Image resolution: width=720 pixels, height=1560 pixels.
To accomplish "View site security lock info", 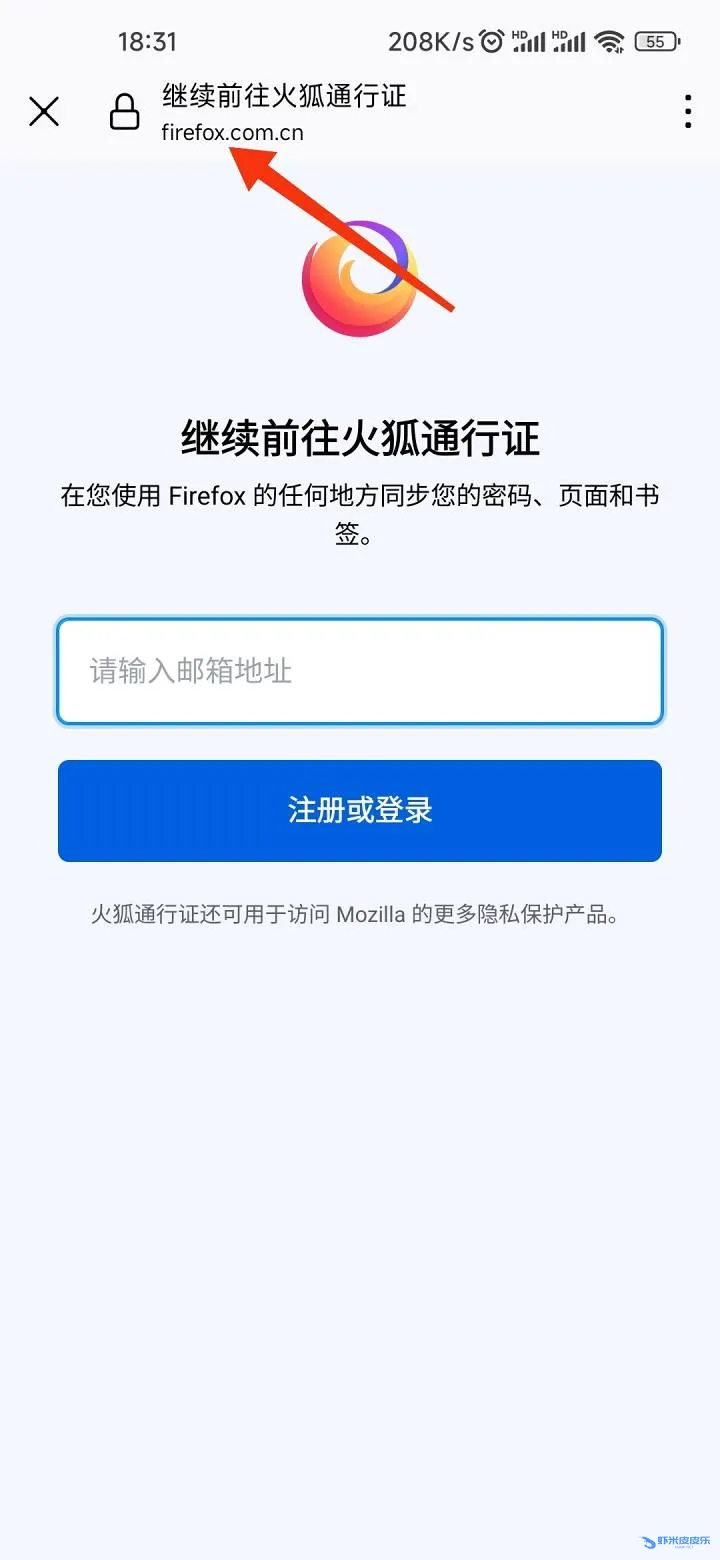I will 124,112.
